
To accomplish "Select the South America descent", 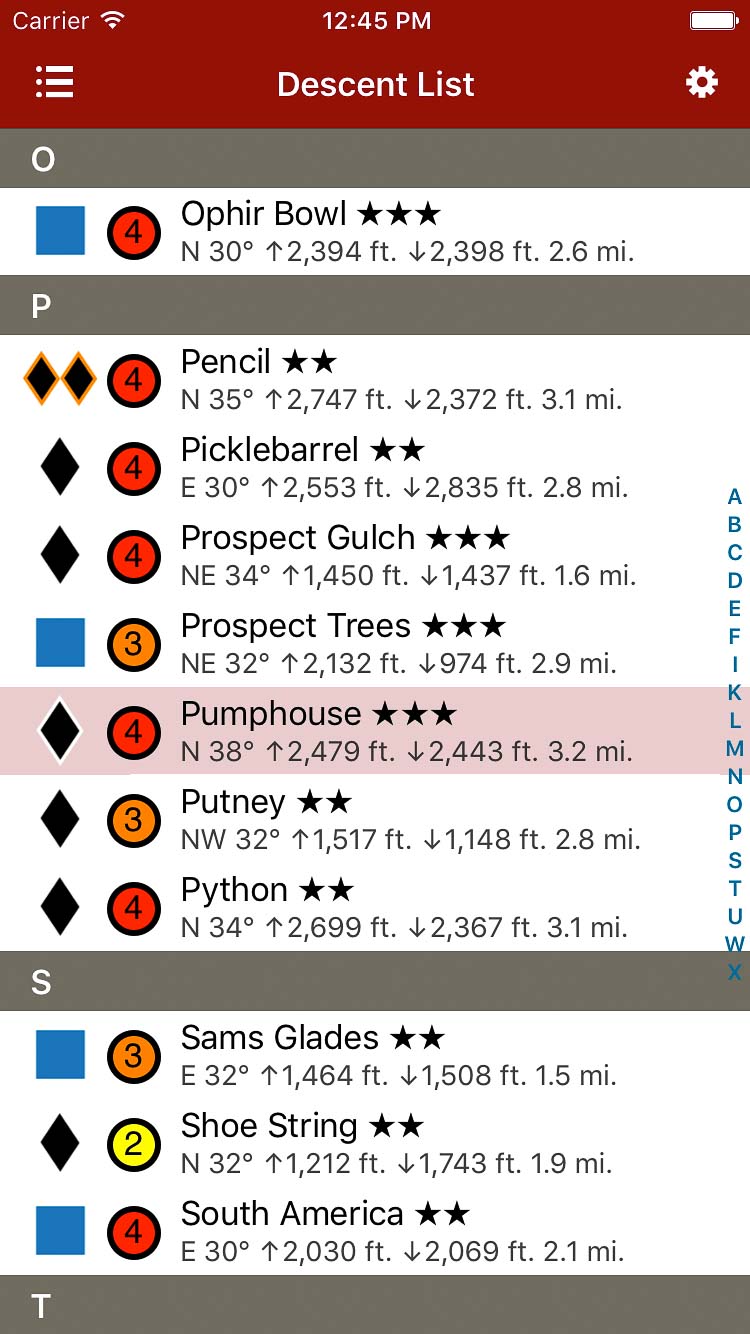I will pyautogui.click(x=375, y=1231).
